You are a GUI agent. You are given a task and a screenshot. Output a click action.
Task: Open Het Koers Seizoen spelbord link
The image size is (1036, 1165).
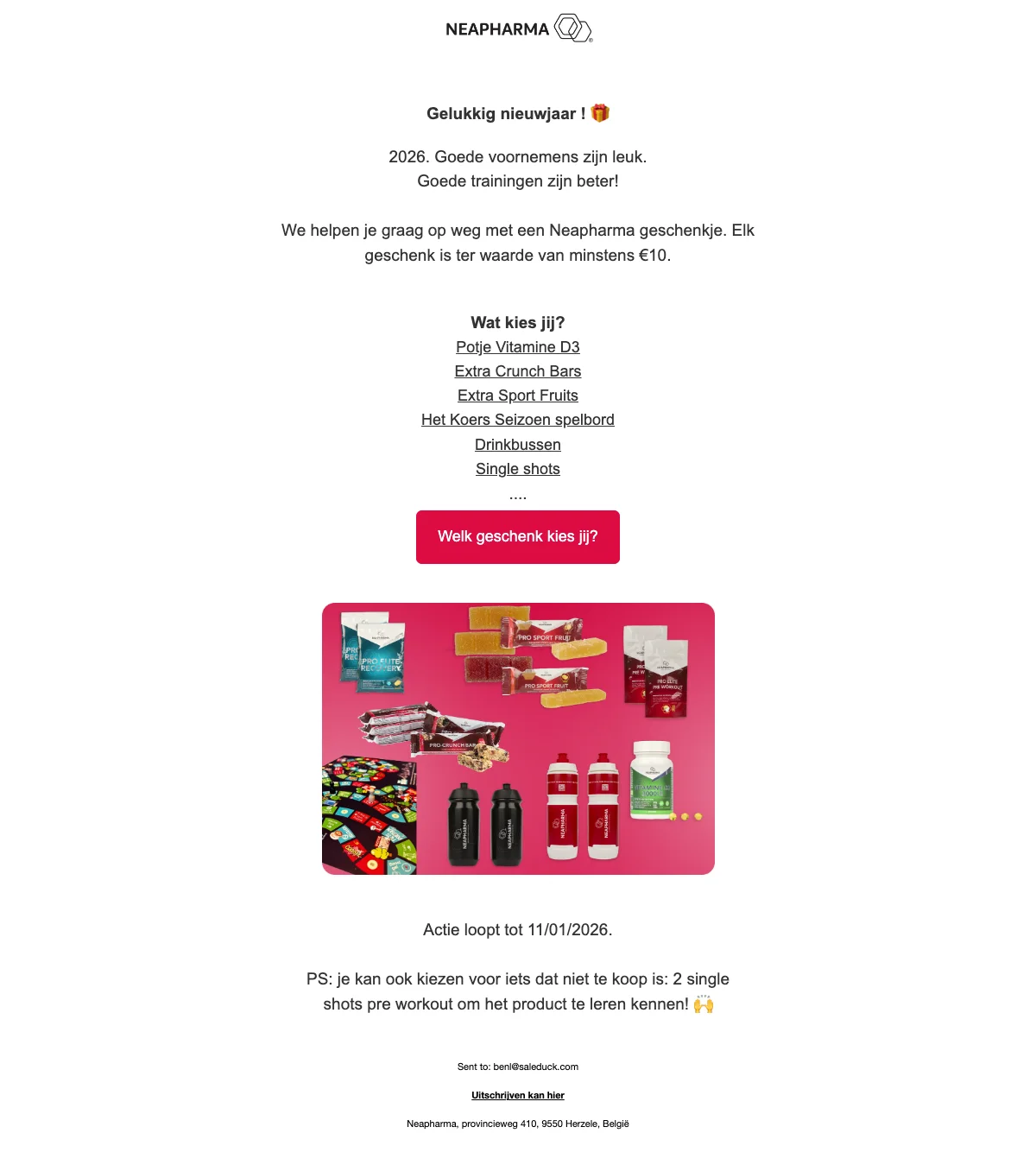(517, 420)
